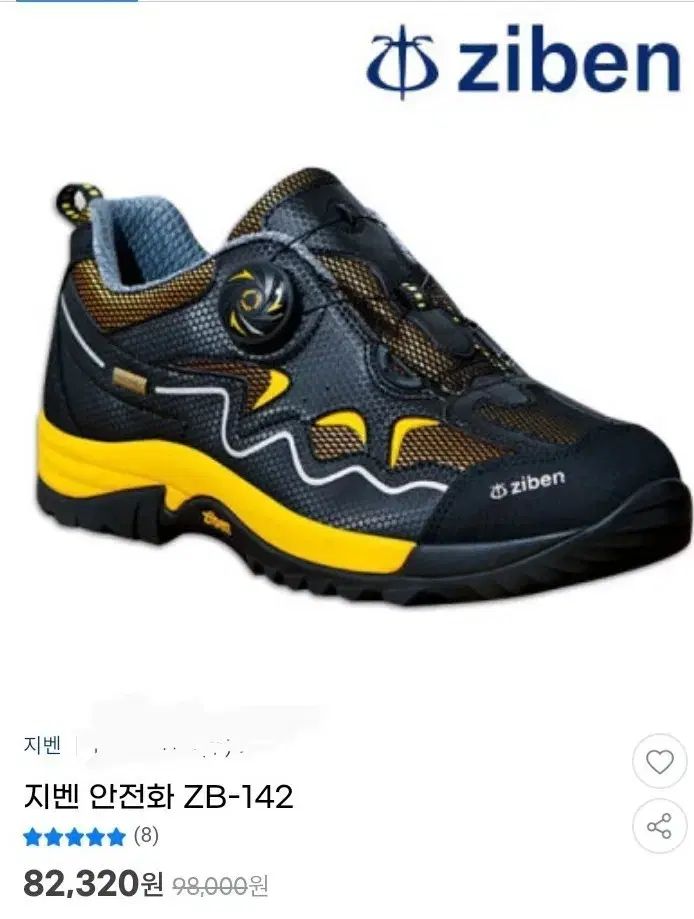View the 8 star-rating reviews
The height and width of the screenshot is (919, 694).
pyautogui.click(x=91, y=836)
